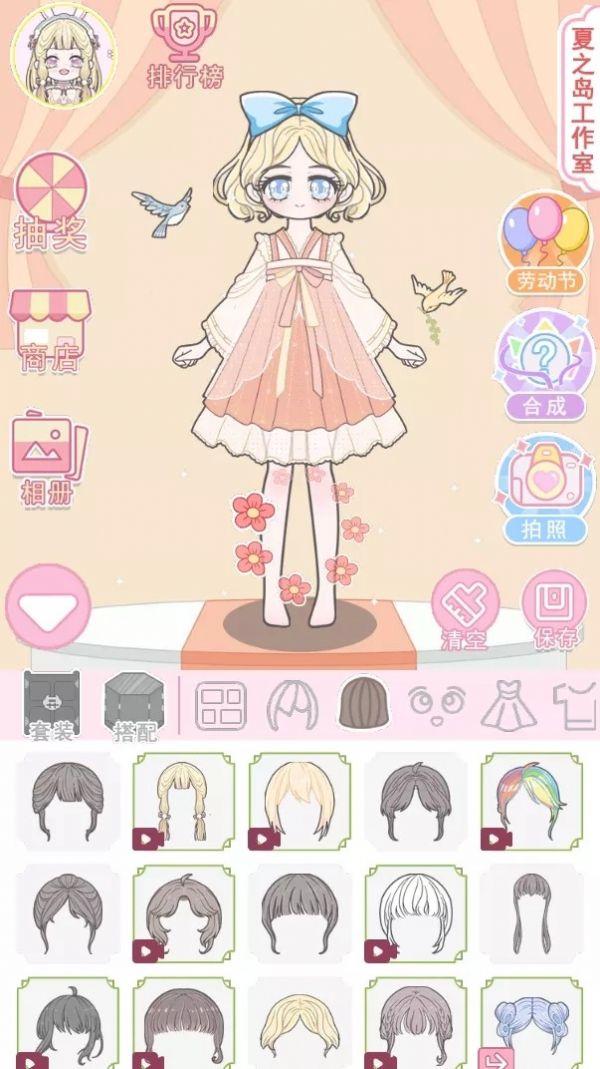Choose the blonde braided pigtails hairstyle
600x1069 pixels.
182,801
